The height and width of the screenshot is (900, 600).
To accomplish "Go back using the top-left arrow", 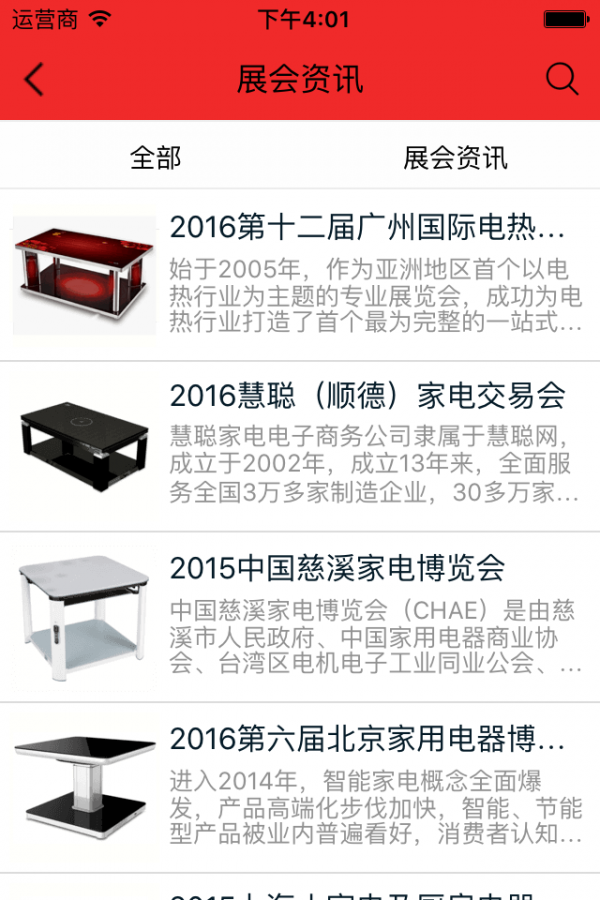I will pyautogui.click(x=34, y=79).
